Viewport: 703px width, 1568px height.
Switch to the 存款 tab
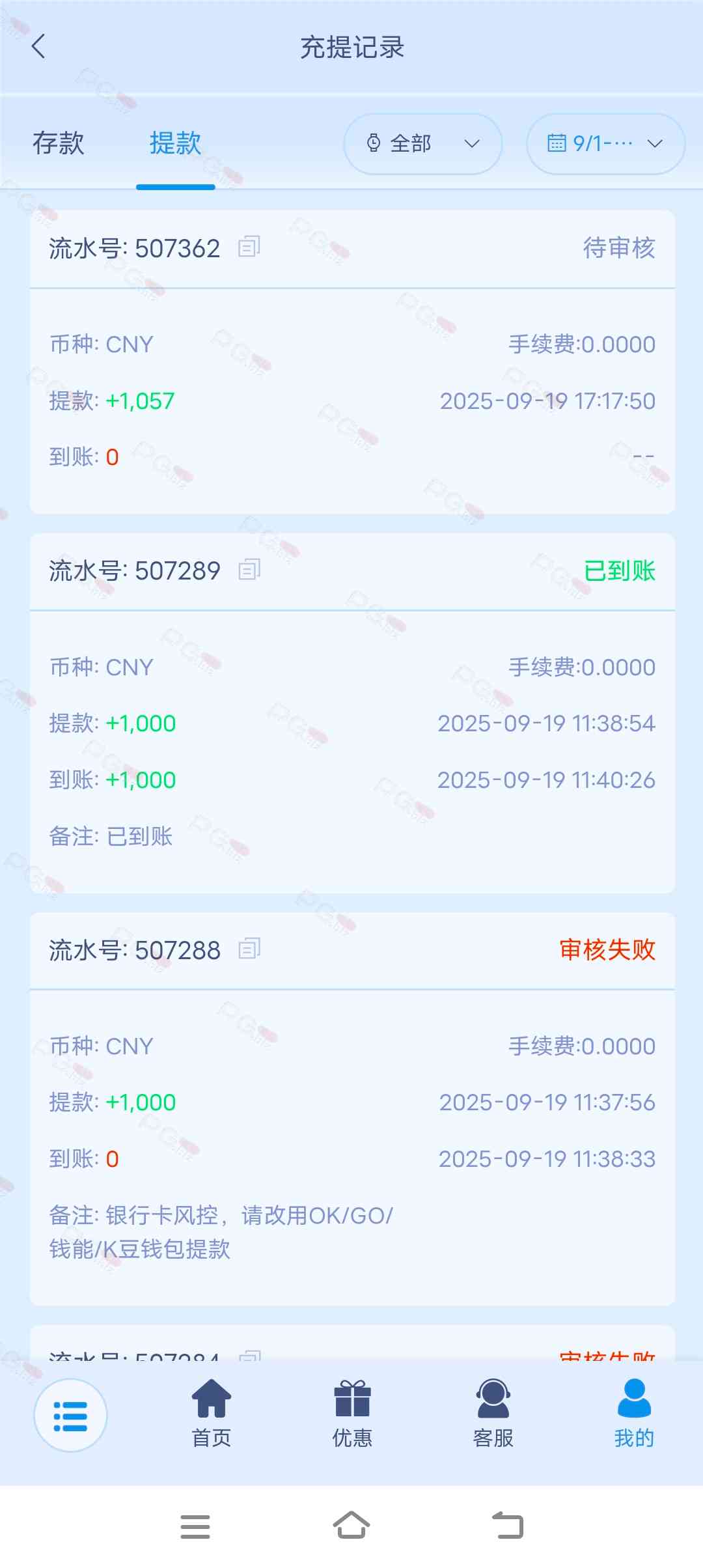[x=59, y=143]
